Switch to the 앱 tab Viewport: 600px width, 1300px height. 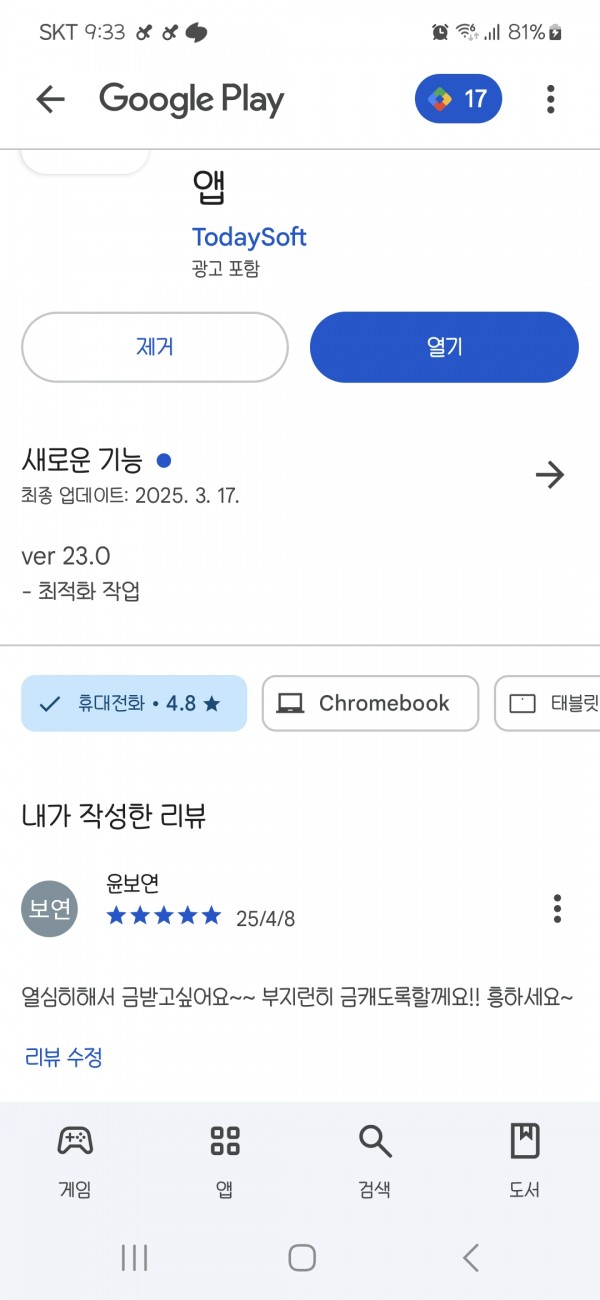point(225,1159)
